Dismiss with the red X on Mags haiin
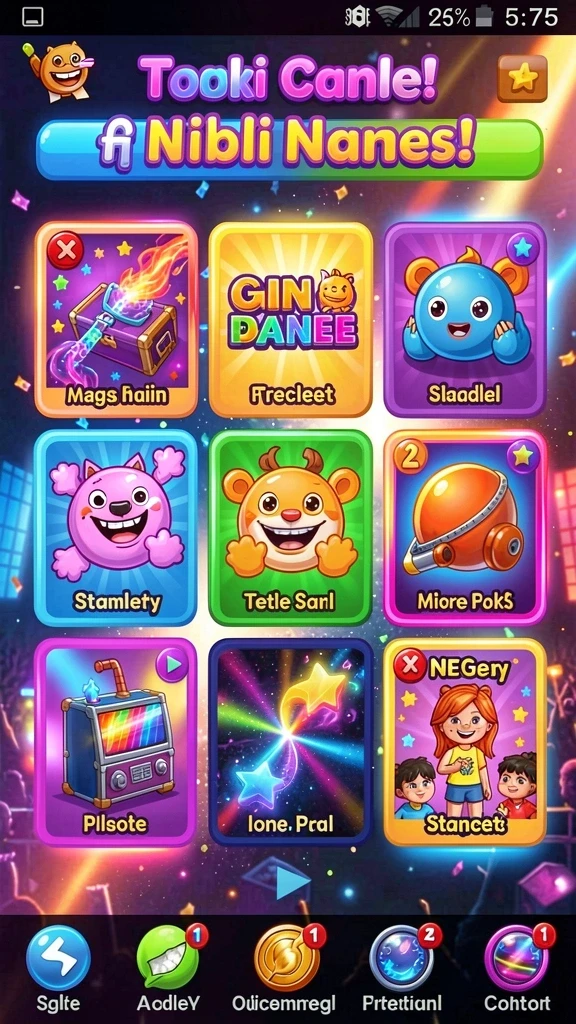576x1024 pixels. click(65, 249)
